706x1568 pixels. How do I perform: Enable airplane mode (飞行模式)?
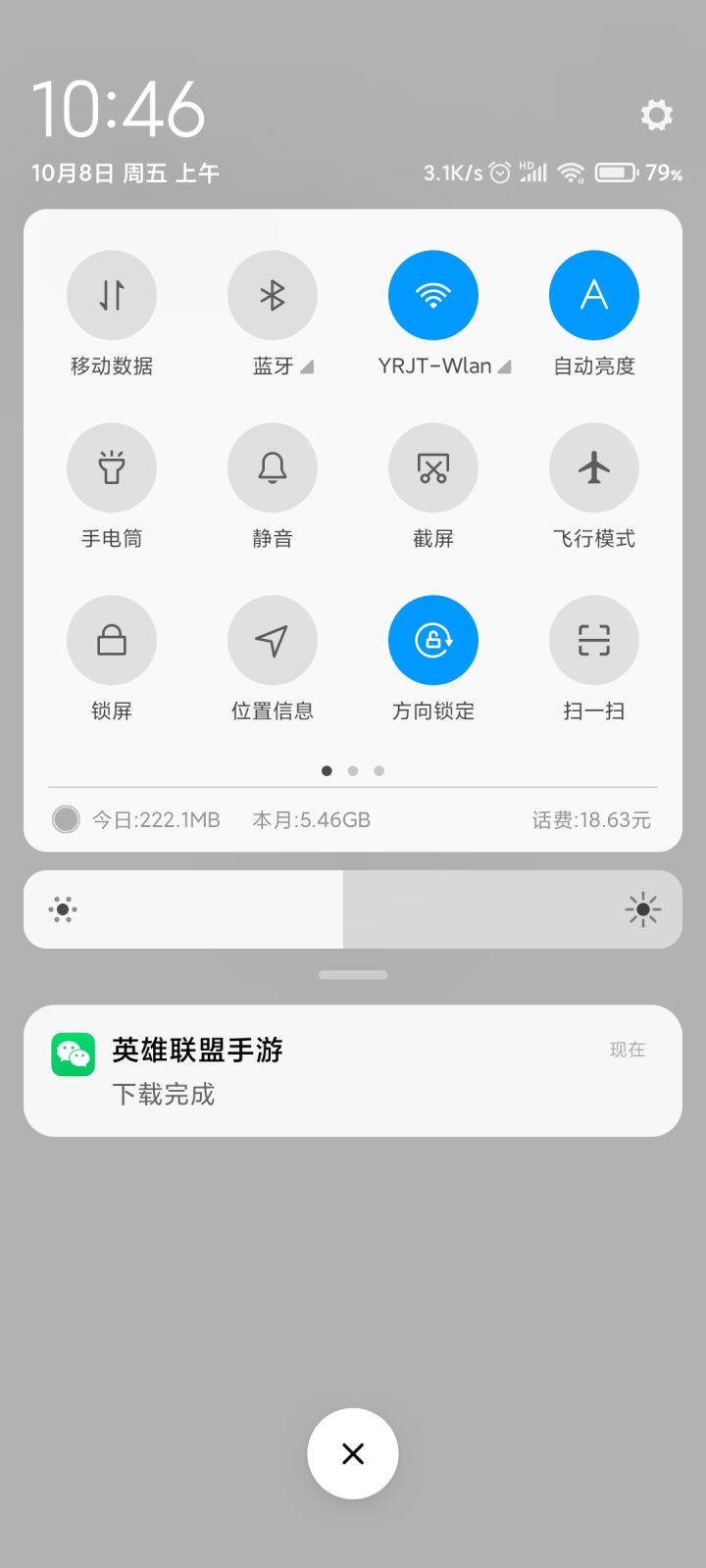tap(594, 467)
